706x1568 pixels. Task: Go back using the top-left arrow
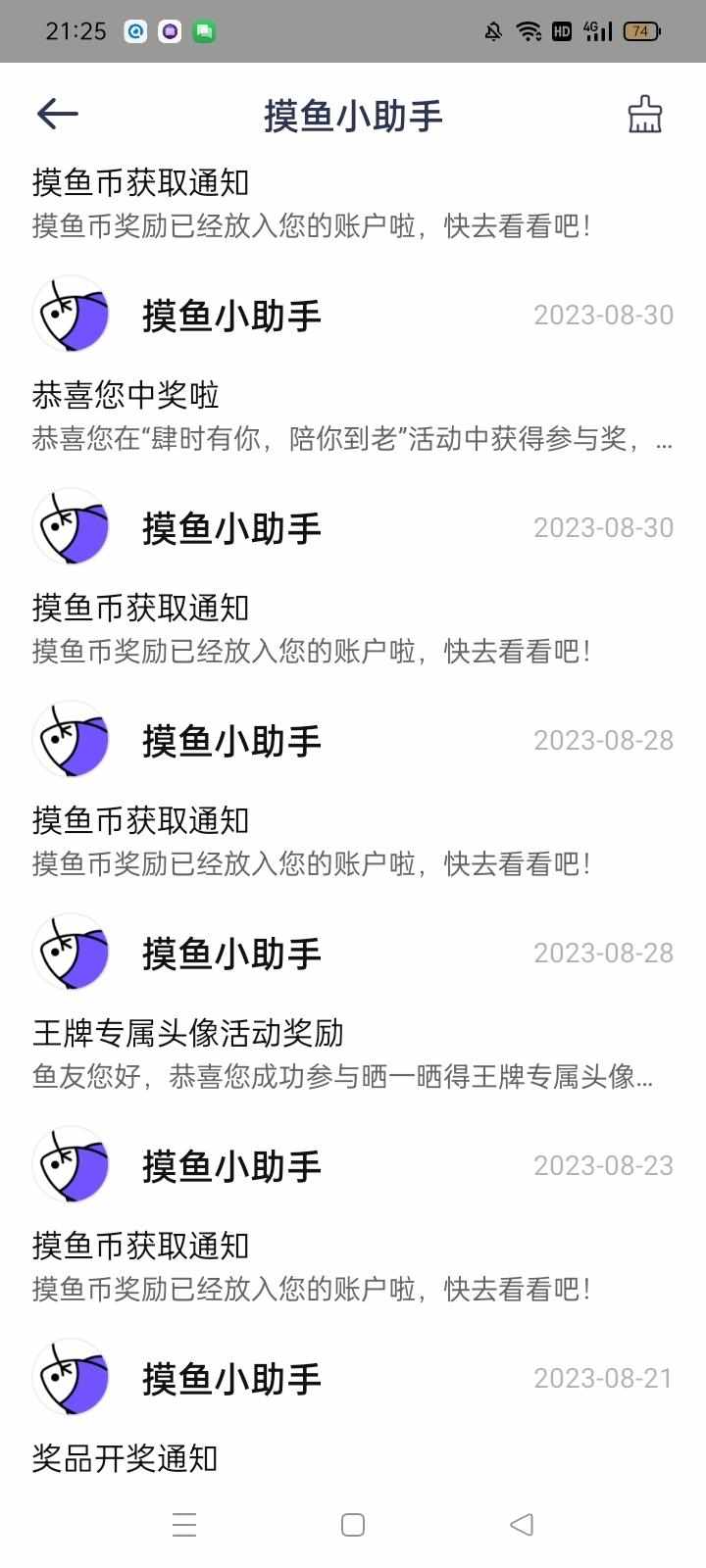57,115
